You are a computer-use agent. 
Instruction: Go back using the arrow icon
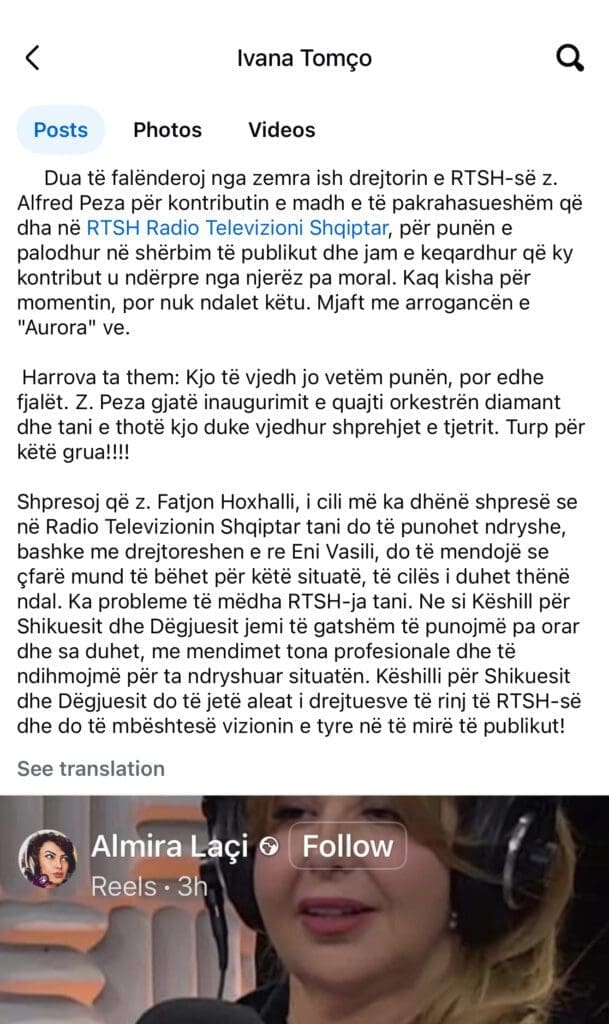32,58
